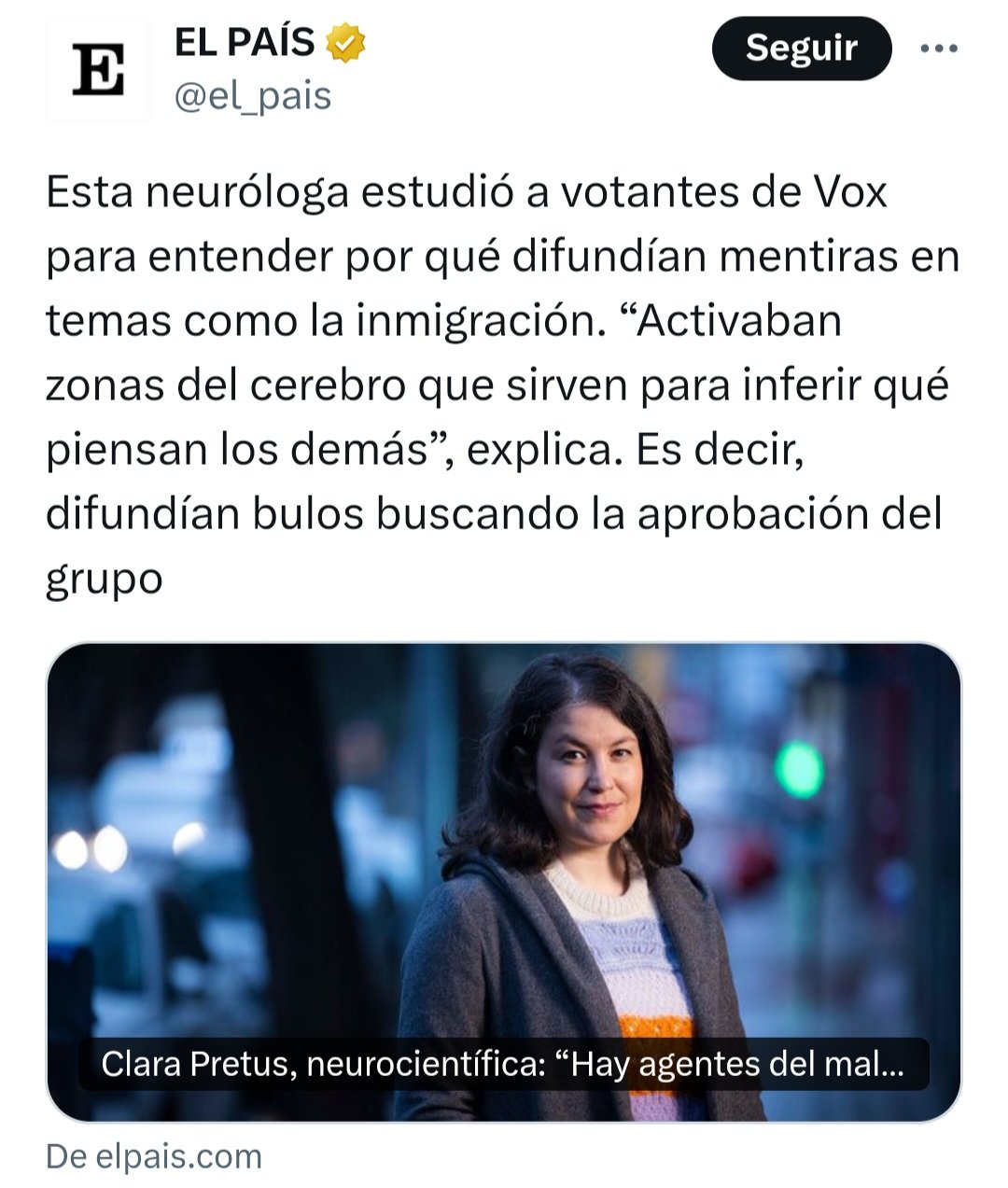Open the tweet's three-dot overflow menu

coord(938,49)
